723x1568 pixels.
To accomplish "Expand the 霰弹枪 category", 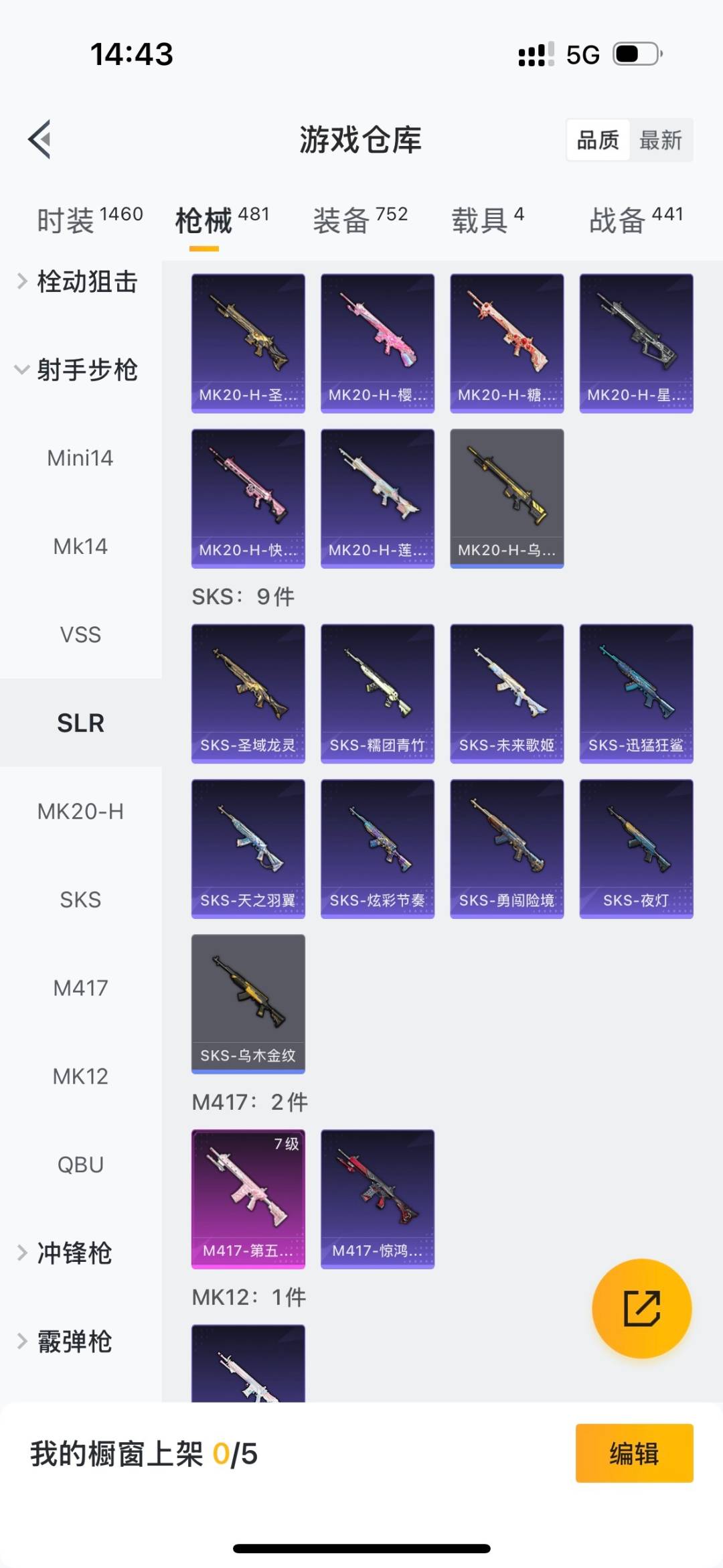I will (x=74, y=1342).
